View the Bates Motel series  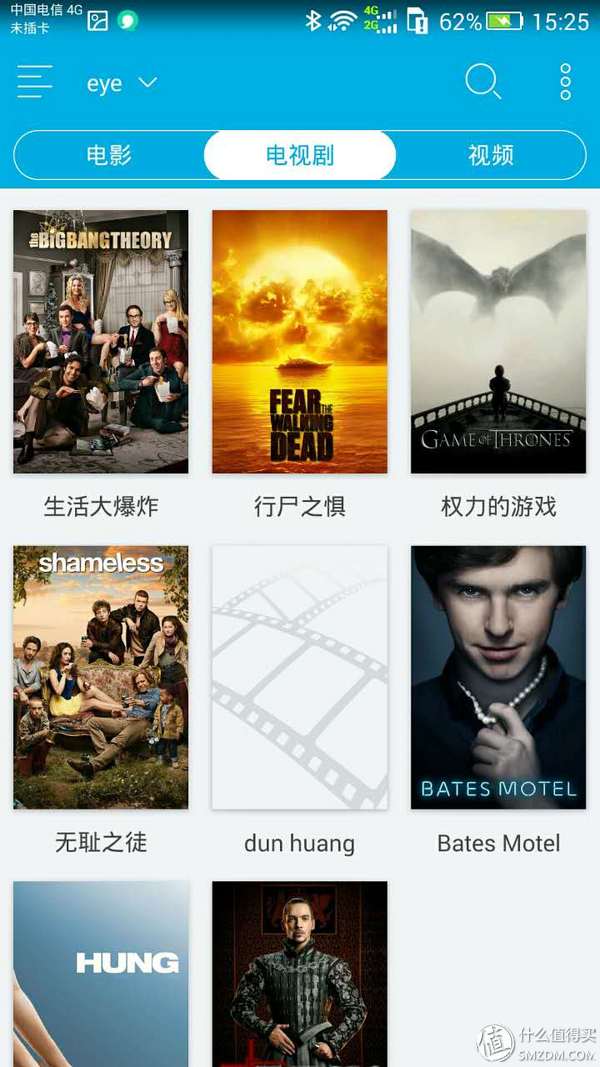coord(498,677)
